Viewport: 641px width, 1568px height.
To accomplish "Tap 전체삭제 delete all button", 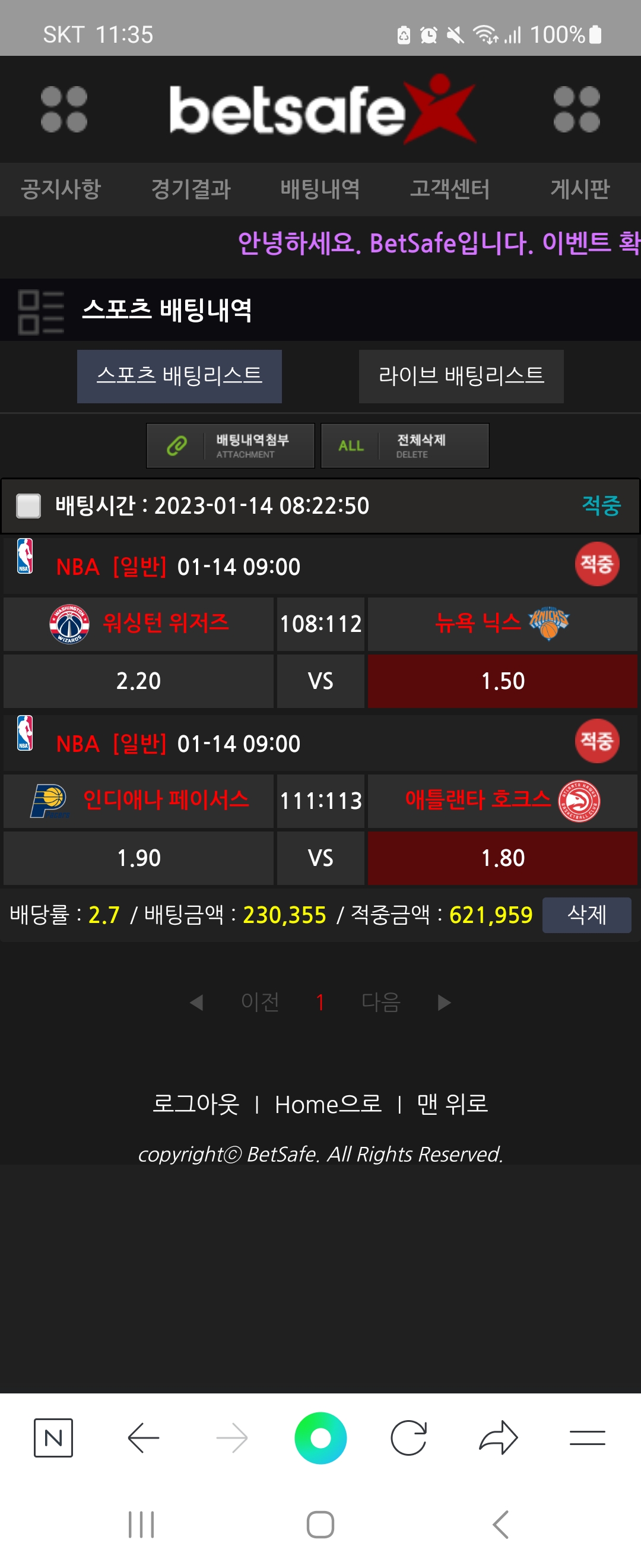I will (x=404, y=445).
